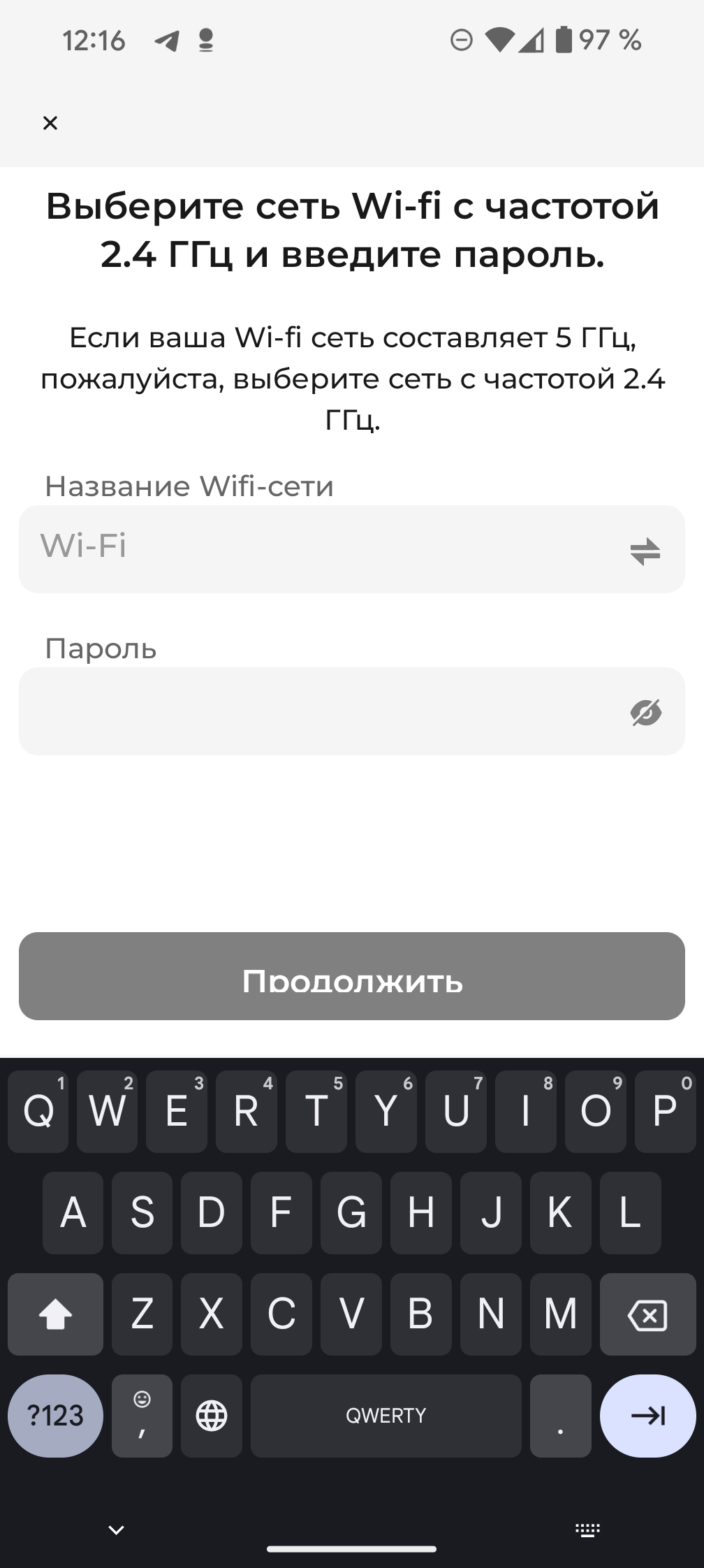Tap the Wi-Fi network name field
Image resolution: width=704 pixels, height=1568 pixels.
314,549
